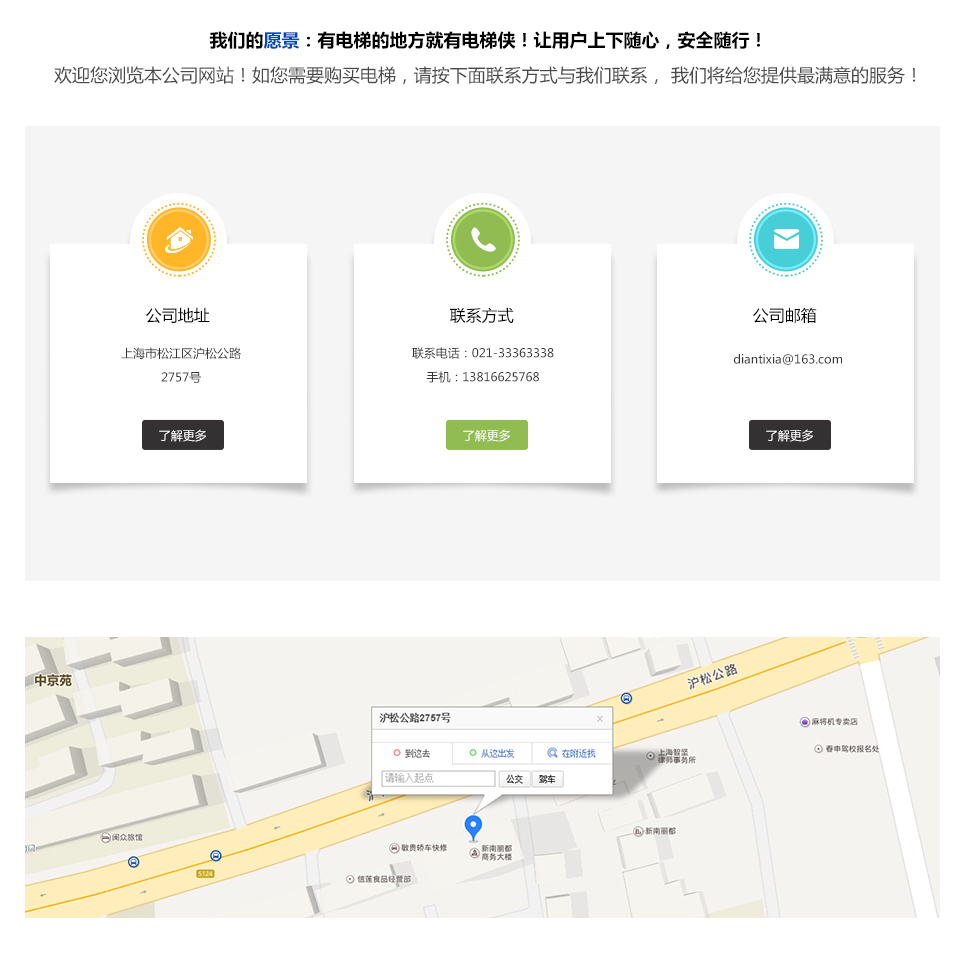Switch to the 从这出发 tab
This screenshot has width=973, height=976.
pos(492,753)
